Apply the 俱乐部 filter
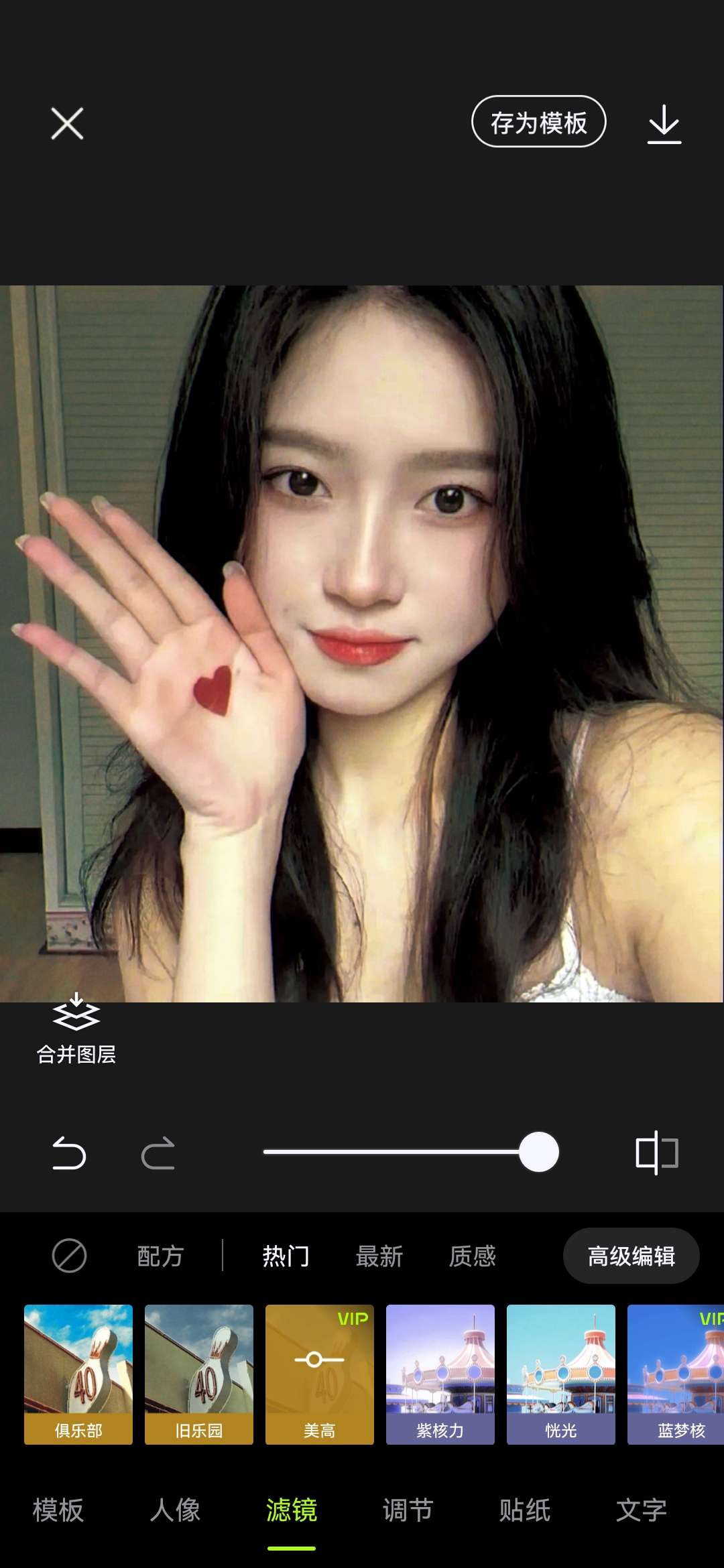This screenshot has width=724, height=1568. (78, 1374)
